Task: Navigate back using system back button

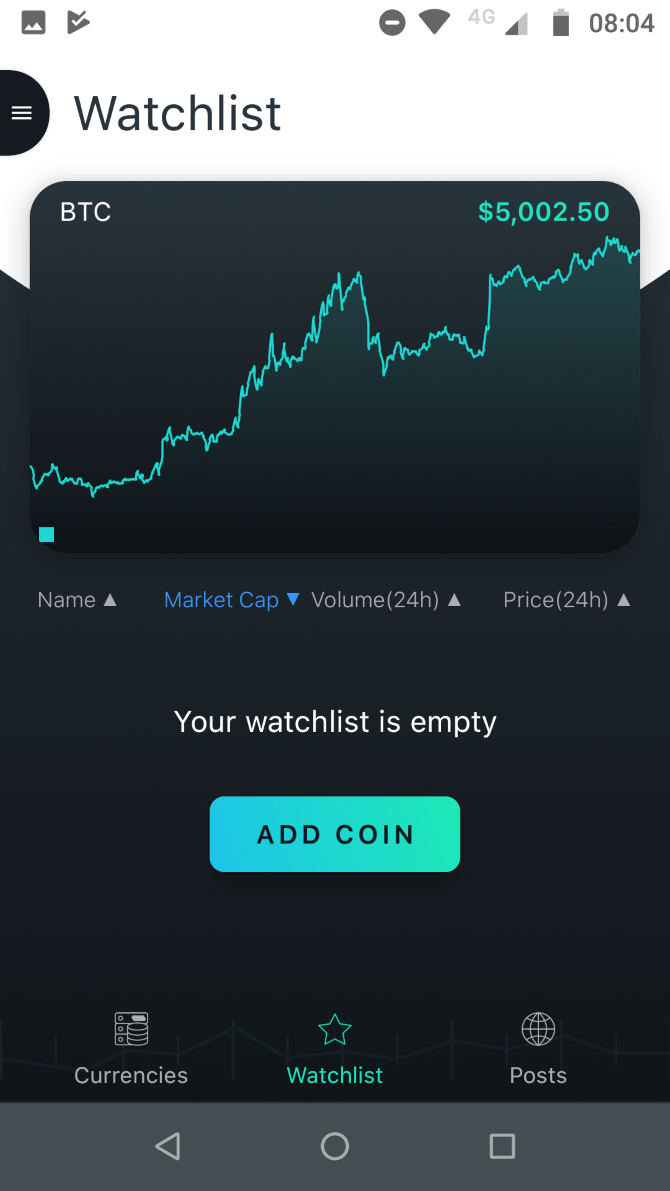Action: click(x=168, y=1146)
